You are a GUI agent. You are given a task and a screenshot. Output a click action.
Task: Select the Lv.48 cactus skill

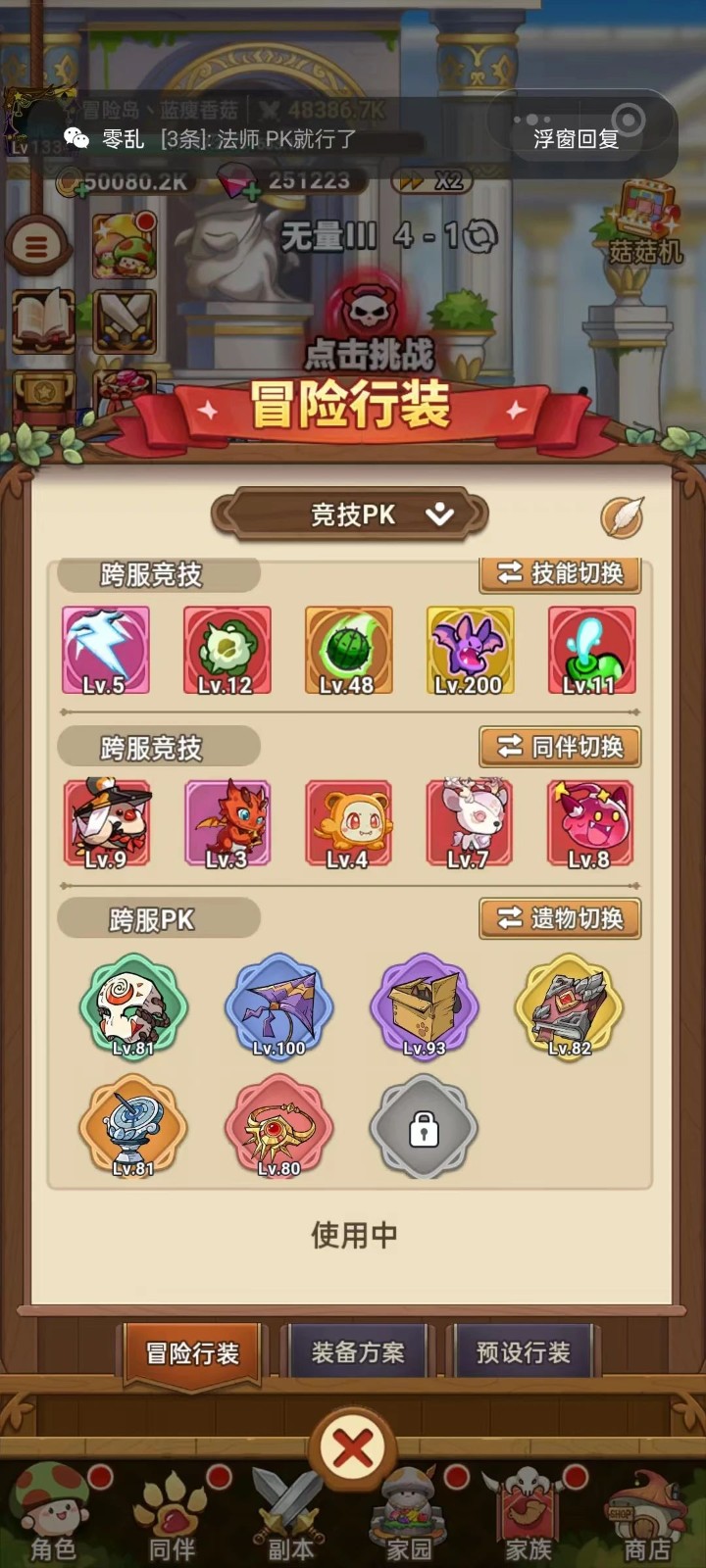348,650
